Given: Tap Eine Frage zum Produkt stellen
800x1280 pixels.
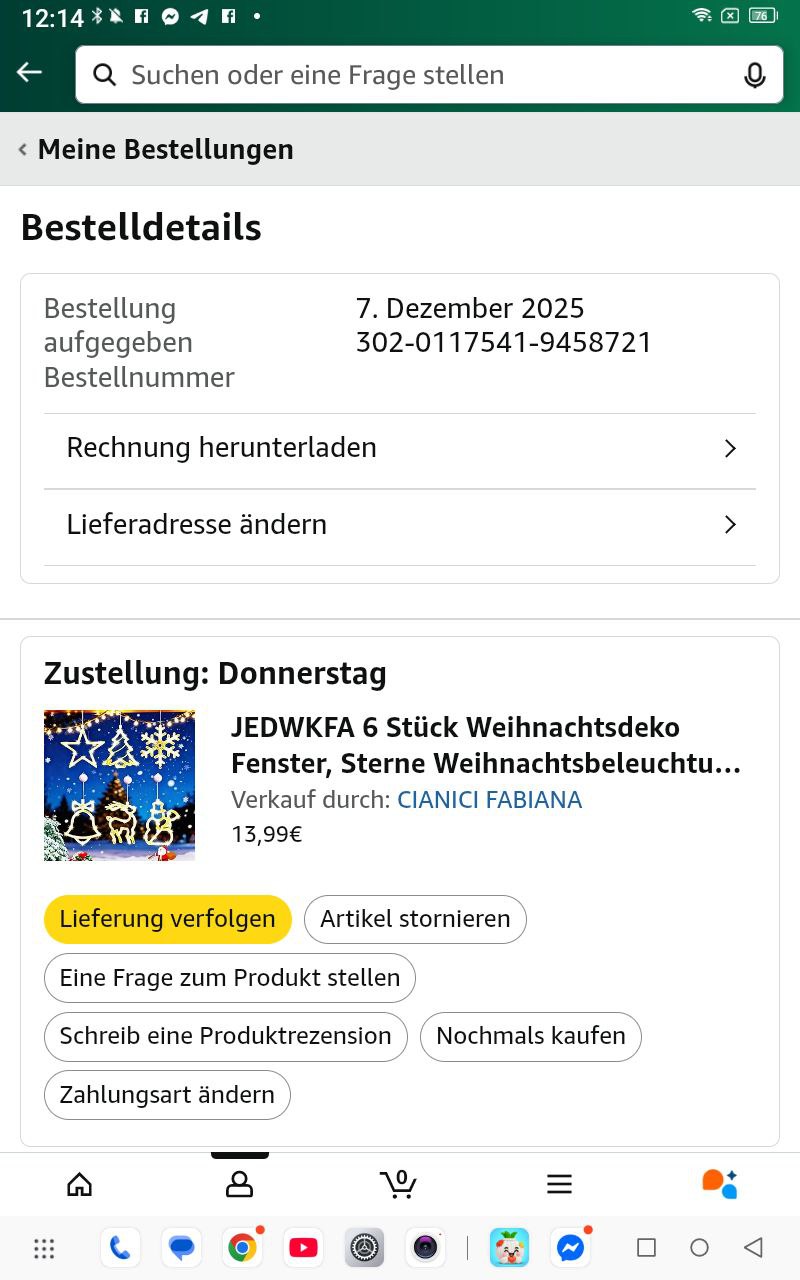Looking at the screenshot, I should 229,978.
